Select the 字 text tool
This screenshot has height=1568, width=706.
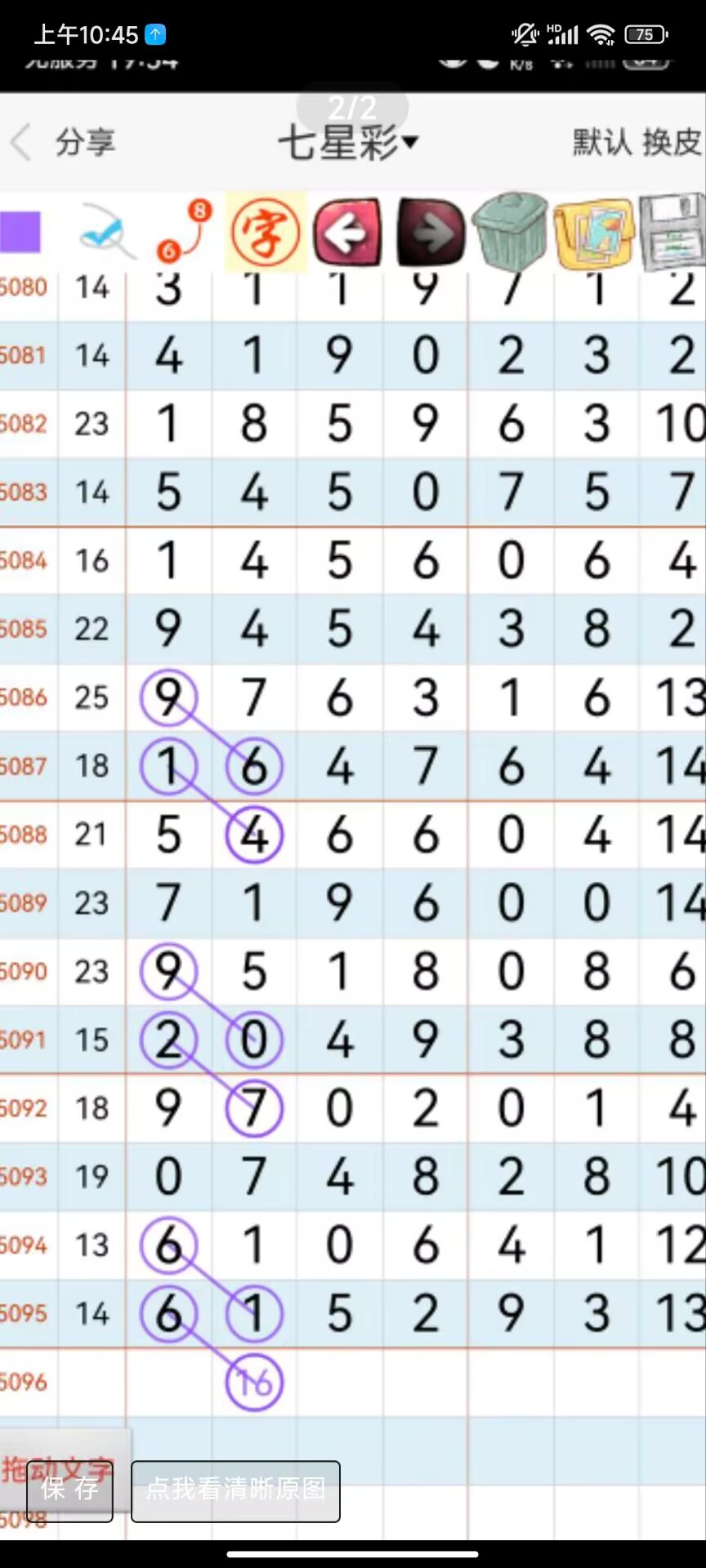point(266,232)
